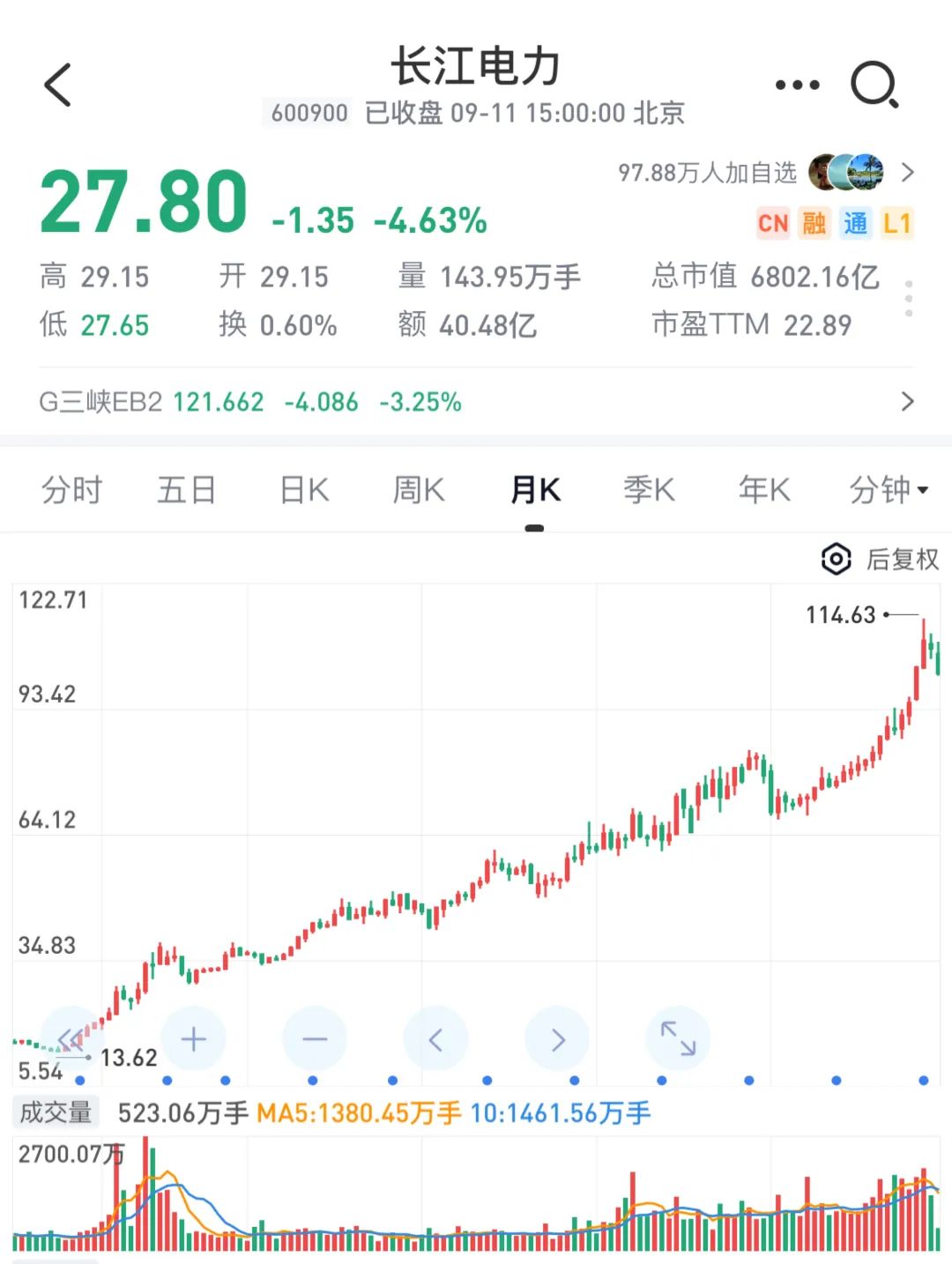
Task: Go back using the top-left arrow
Action: pos(58,86)
